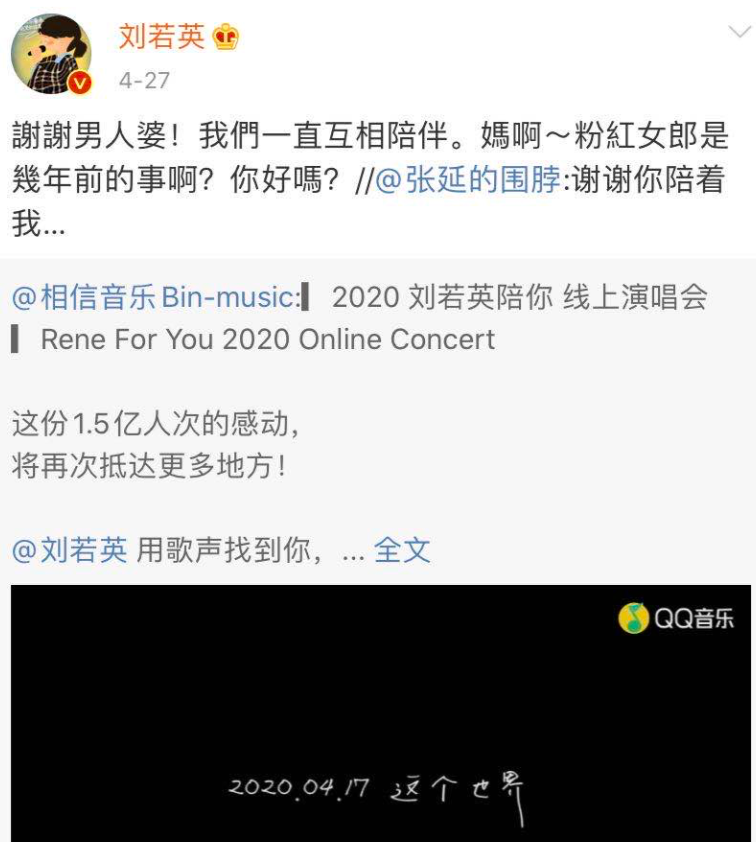Open 刘若英's profile avatar

click(50, 55)
